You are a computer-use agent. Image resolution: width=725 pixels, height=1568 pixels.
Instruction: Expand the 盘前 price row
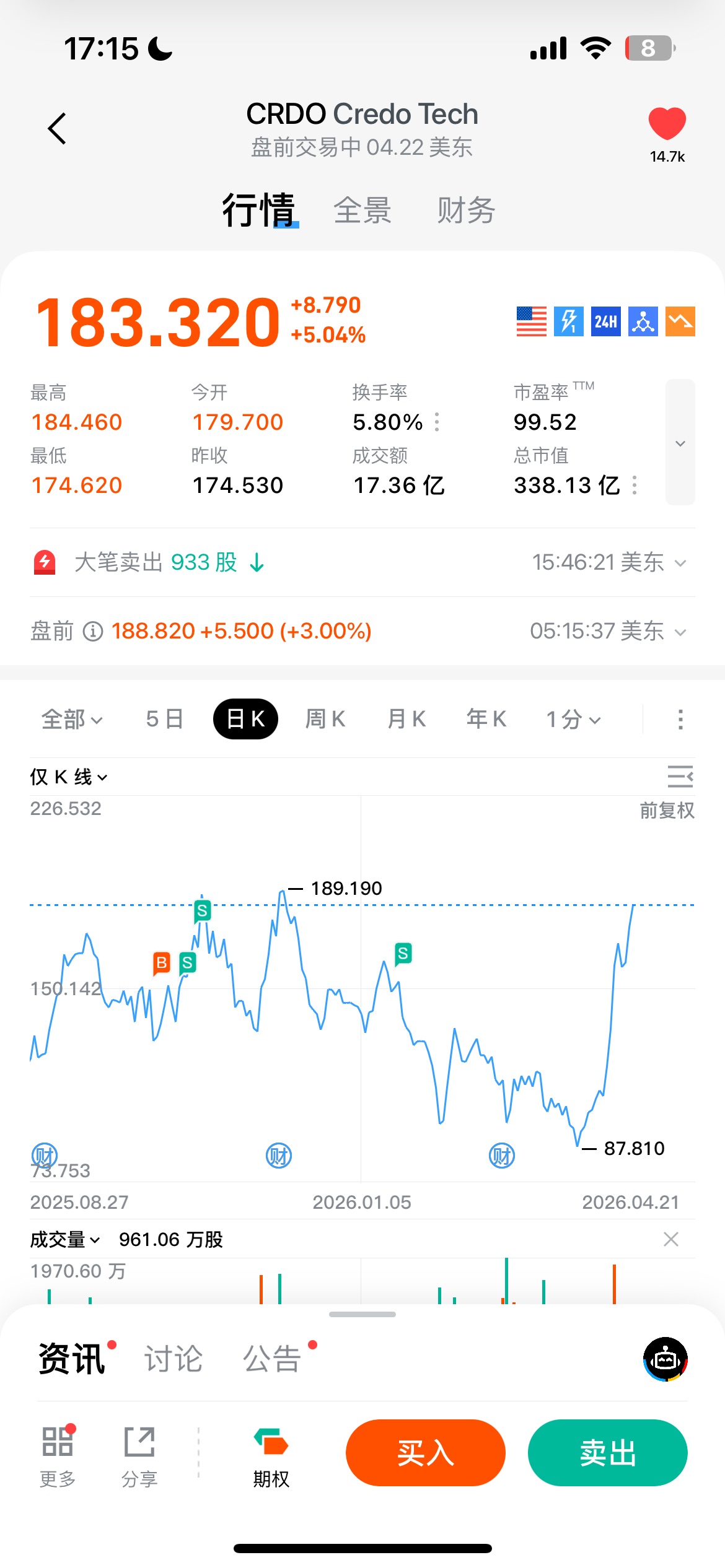pyautogui.click(x=362, y=631)
